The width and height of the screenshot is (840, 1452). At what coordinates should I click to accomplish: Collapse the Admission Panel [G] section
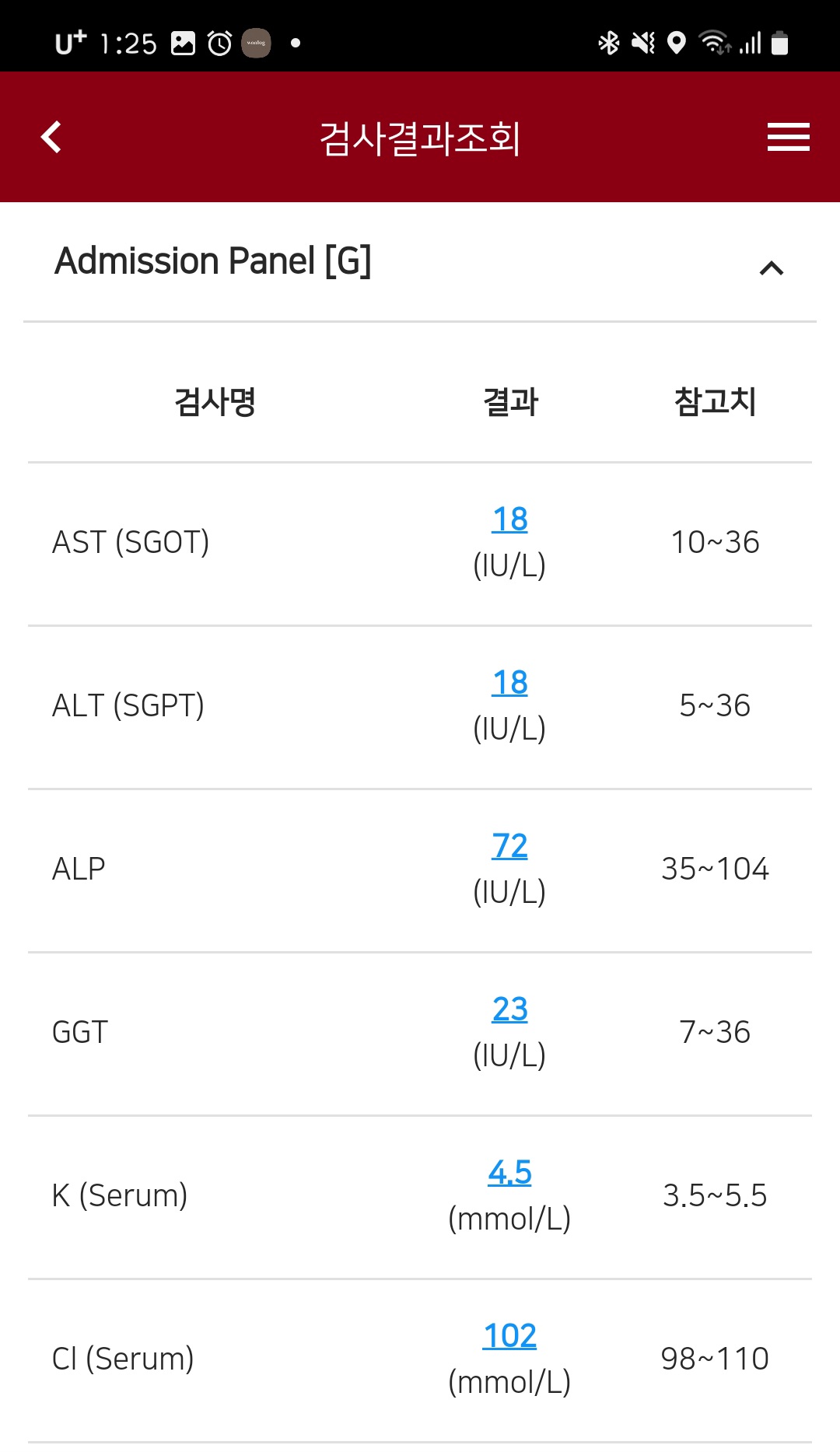[x=772, y=268]
